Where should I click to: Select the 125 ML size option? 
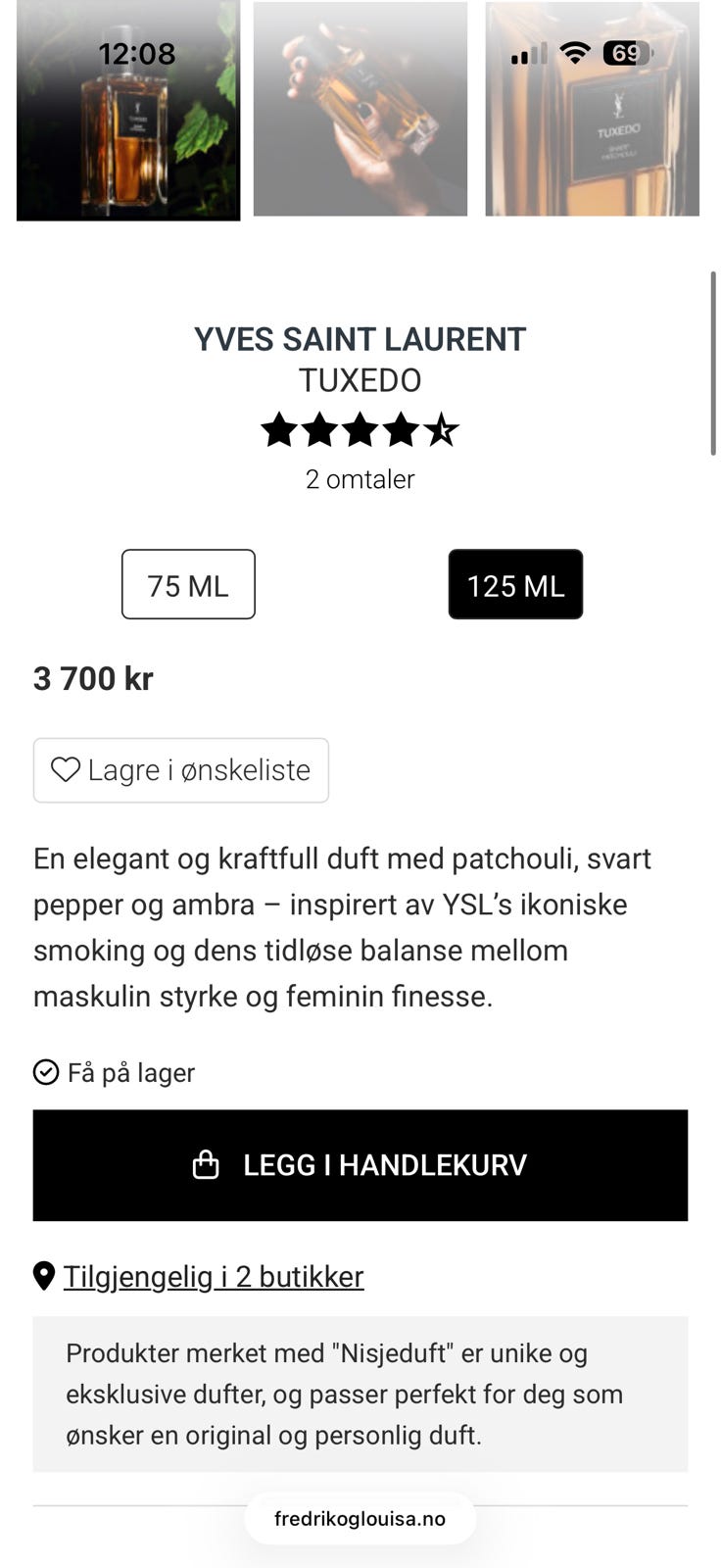point(515,584)
